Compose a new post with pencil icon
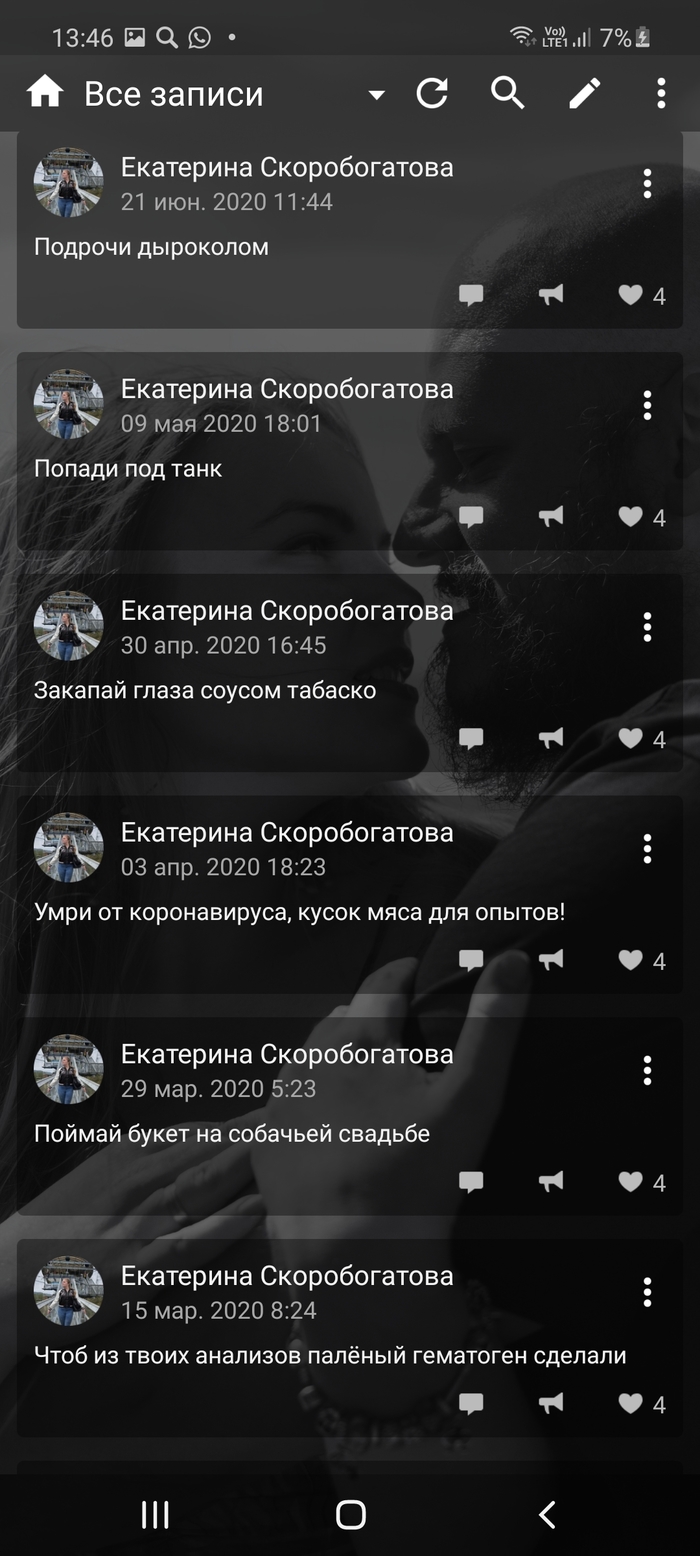Image resolution: width=700 pixels, height=1556 pixels. [585, 93]
